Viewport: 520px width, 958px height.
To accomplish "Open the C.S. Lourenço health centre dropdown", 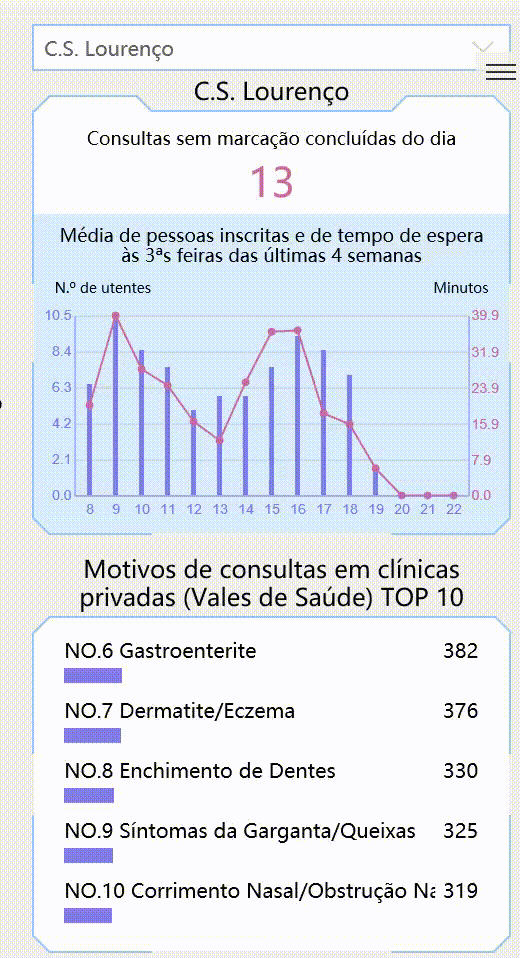I will (271, 48).
